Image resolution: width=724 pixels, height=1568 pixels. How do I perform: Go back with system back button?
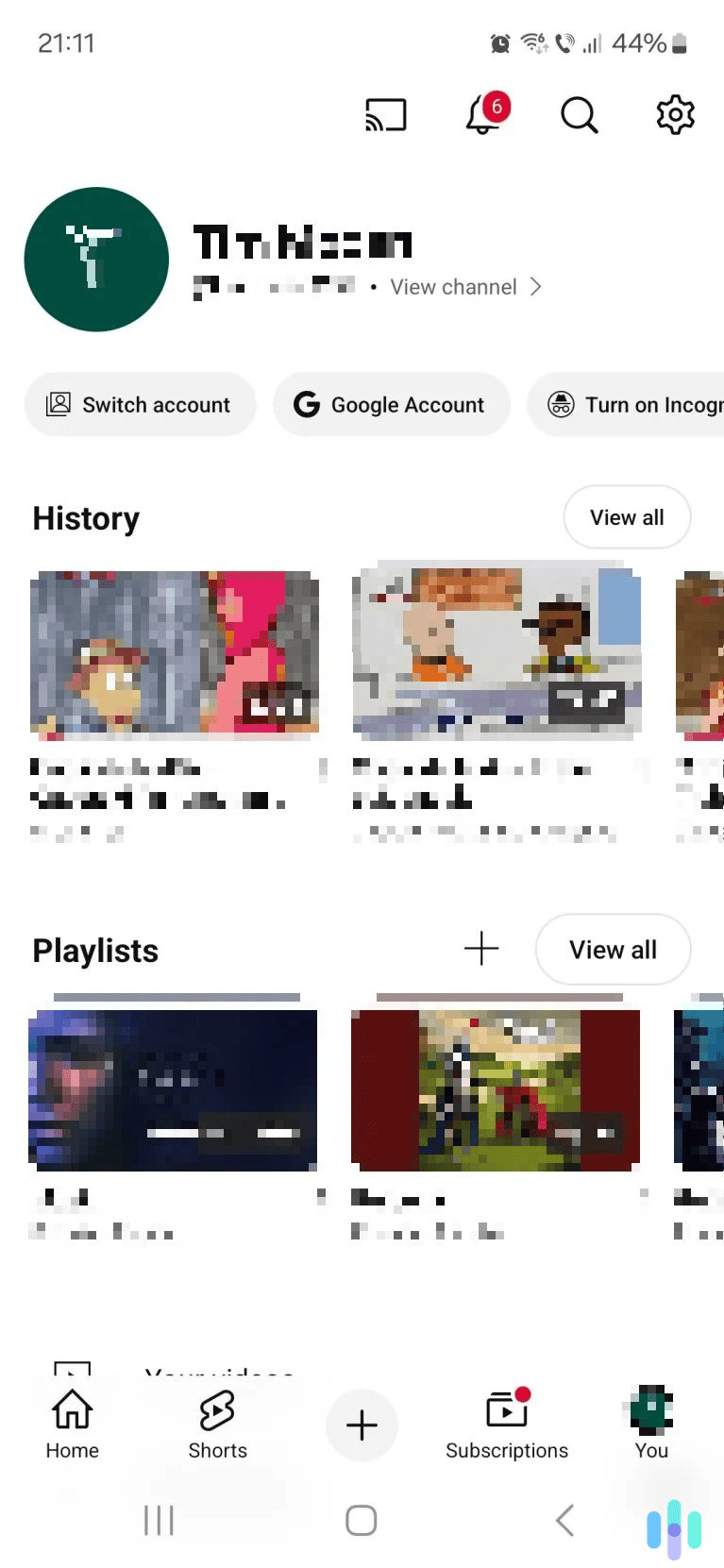(x=564, y=1521)
